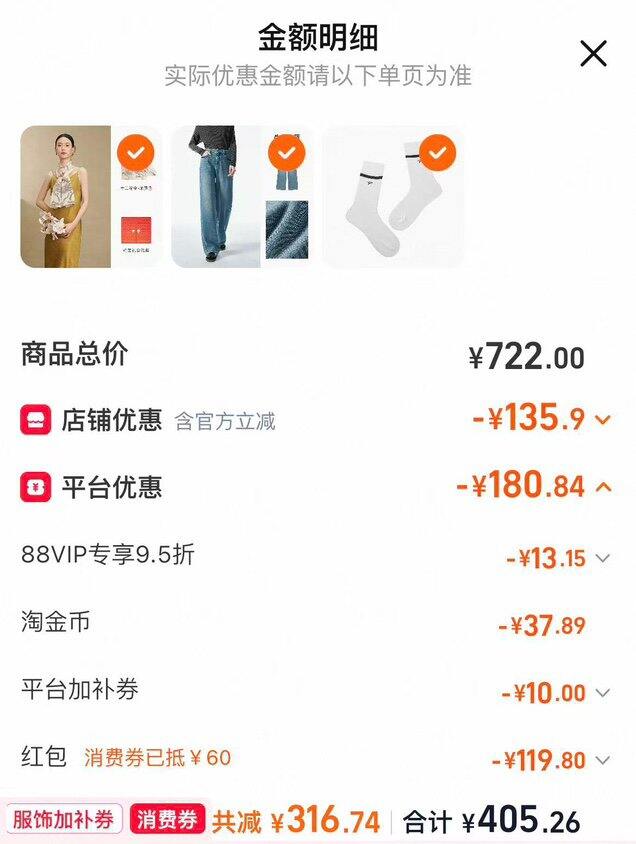Image resolution: width=636 pixels, height=844 pixels.
Task: Expand the 店铺优惠 discount details
Action: pyautogui.click(x=602, y=420)
